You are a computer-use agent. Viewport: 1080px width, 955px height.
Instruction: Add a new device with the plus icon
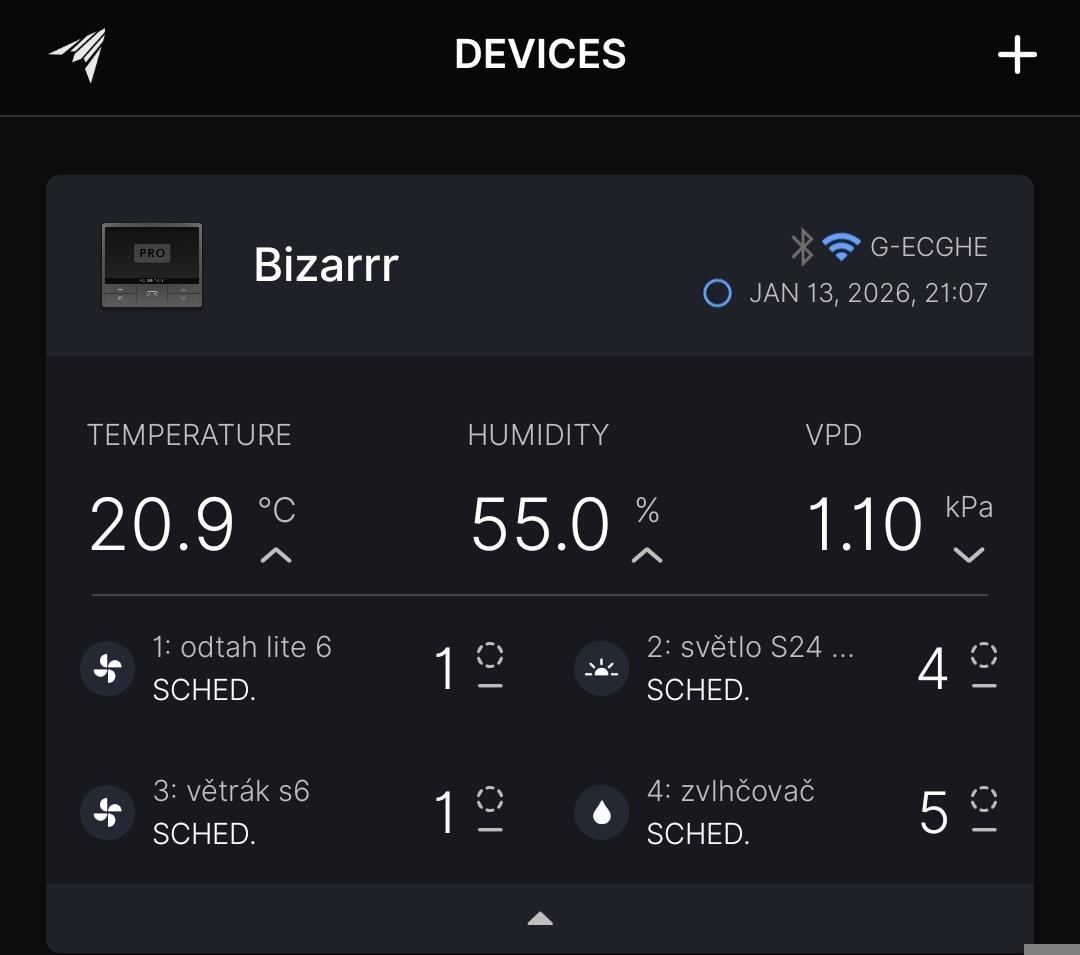point(1017,55)
